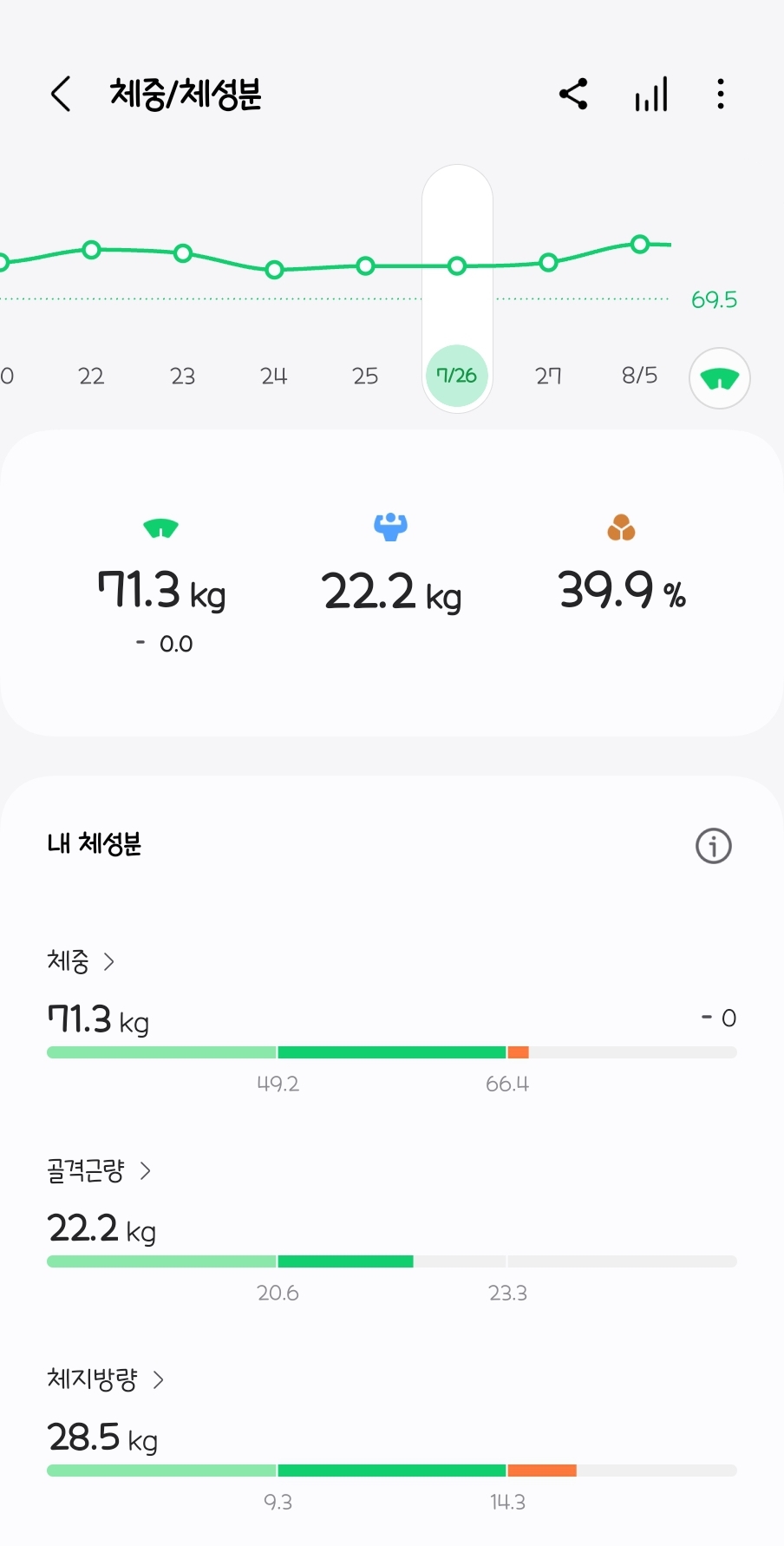Select date 24 on the chart
Image resolution: width=784 pixels, height=1546 pixels.
(274, 376)
